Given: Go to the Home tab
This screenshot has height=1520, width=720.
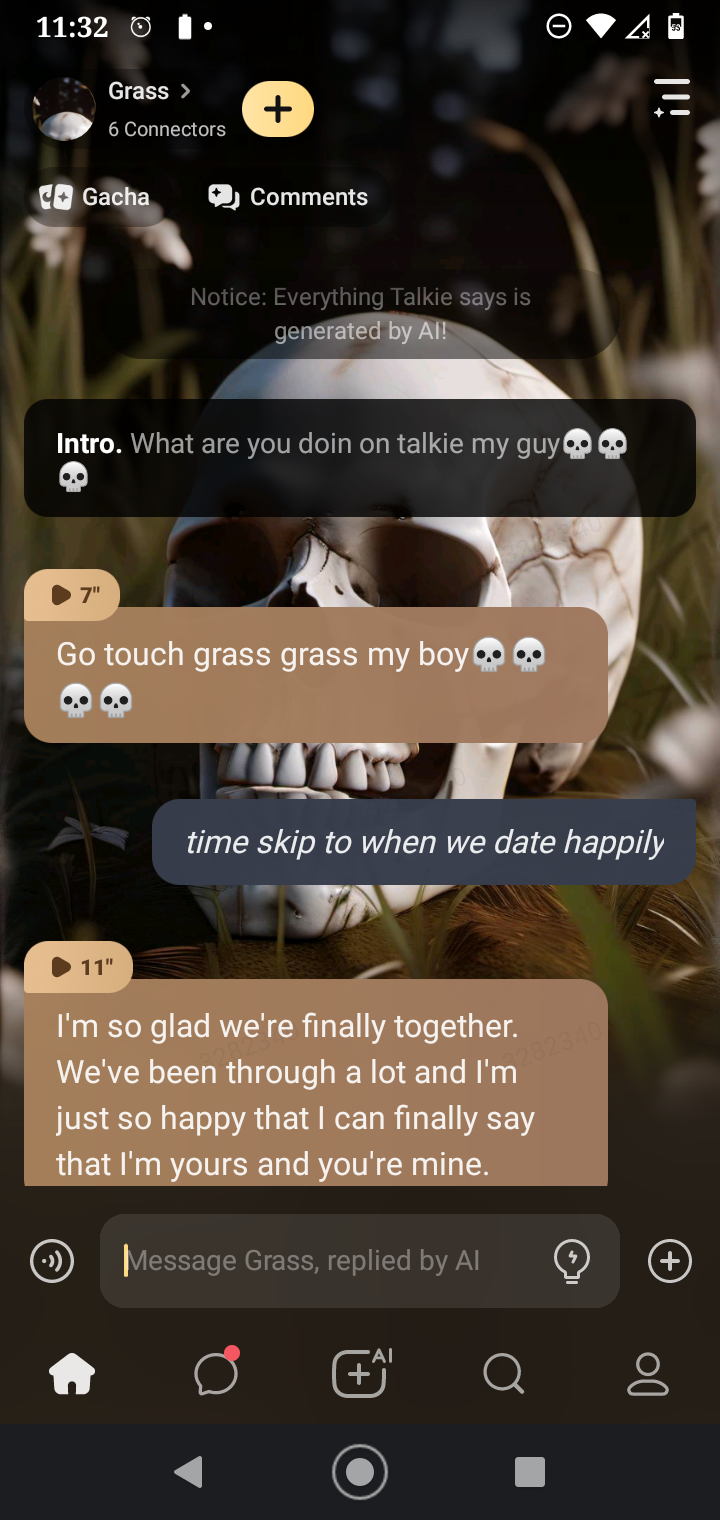Looking at the screenshot, I should point(72,1374).
